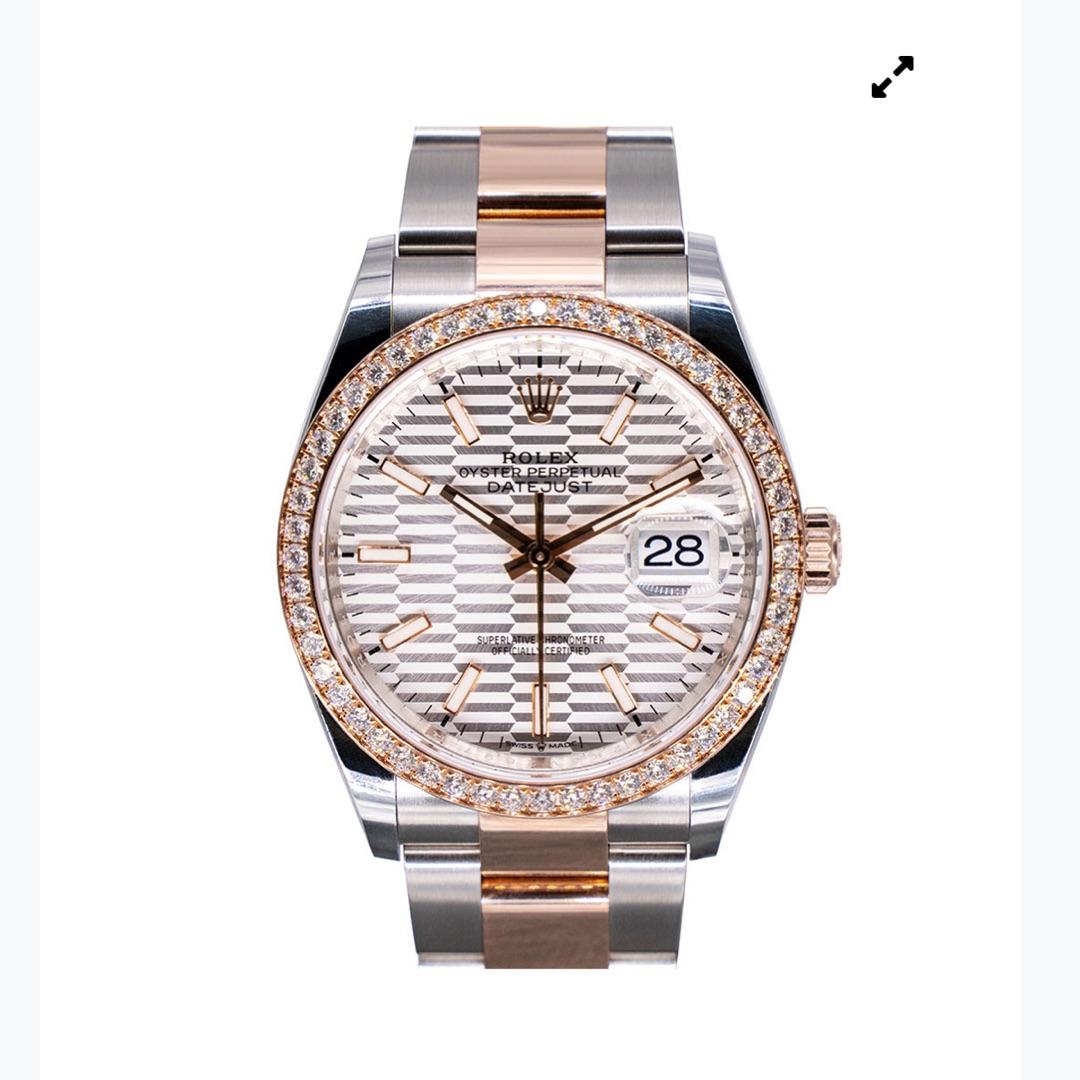Expand the watch image to fullscreen

pyautogui.click(x=892, y=77)
